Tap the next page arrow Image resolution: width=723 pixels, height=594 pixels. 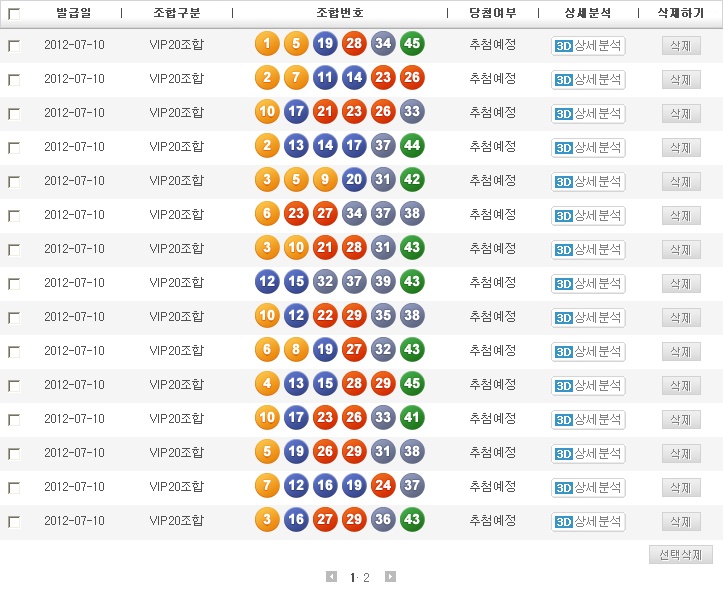pos(390,577)
